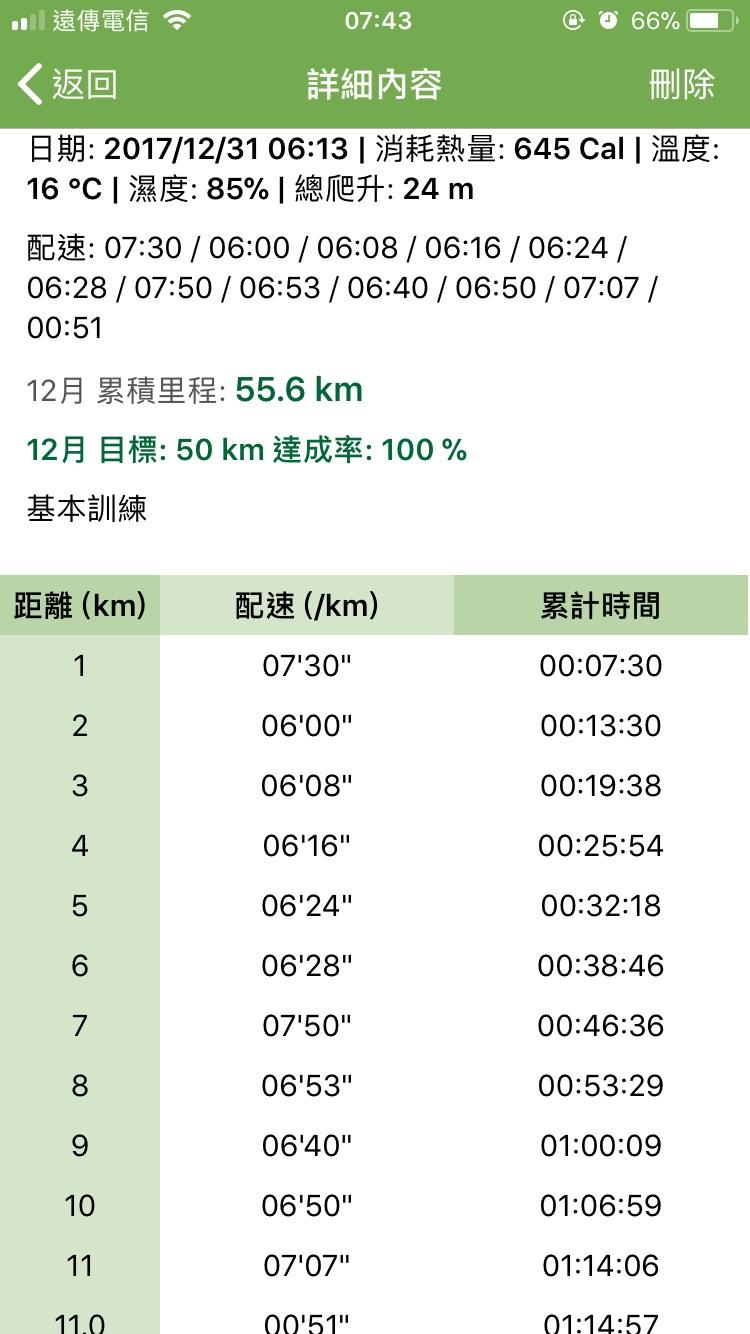The height and width of the screenshot is (1334, 750).
Task: Go back using the 返回 button
Action: [68, 84]
